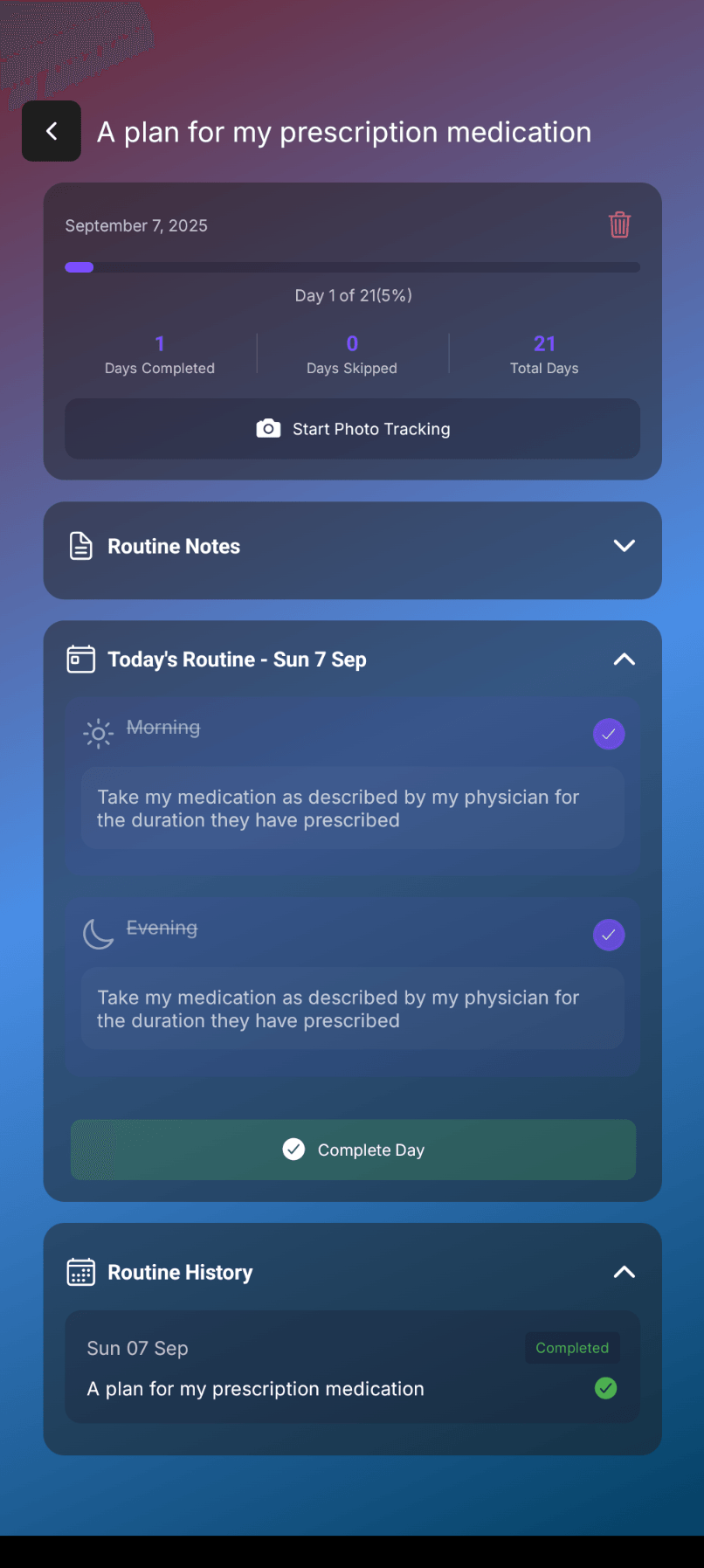This screenshot has width=704, height=1568.
Task: Go back using the arrow button
Action: tap(52, 131)
